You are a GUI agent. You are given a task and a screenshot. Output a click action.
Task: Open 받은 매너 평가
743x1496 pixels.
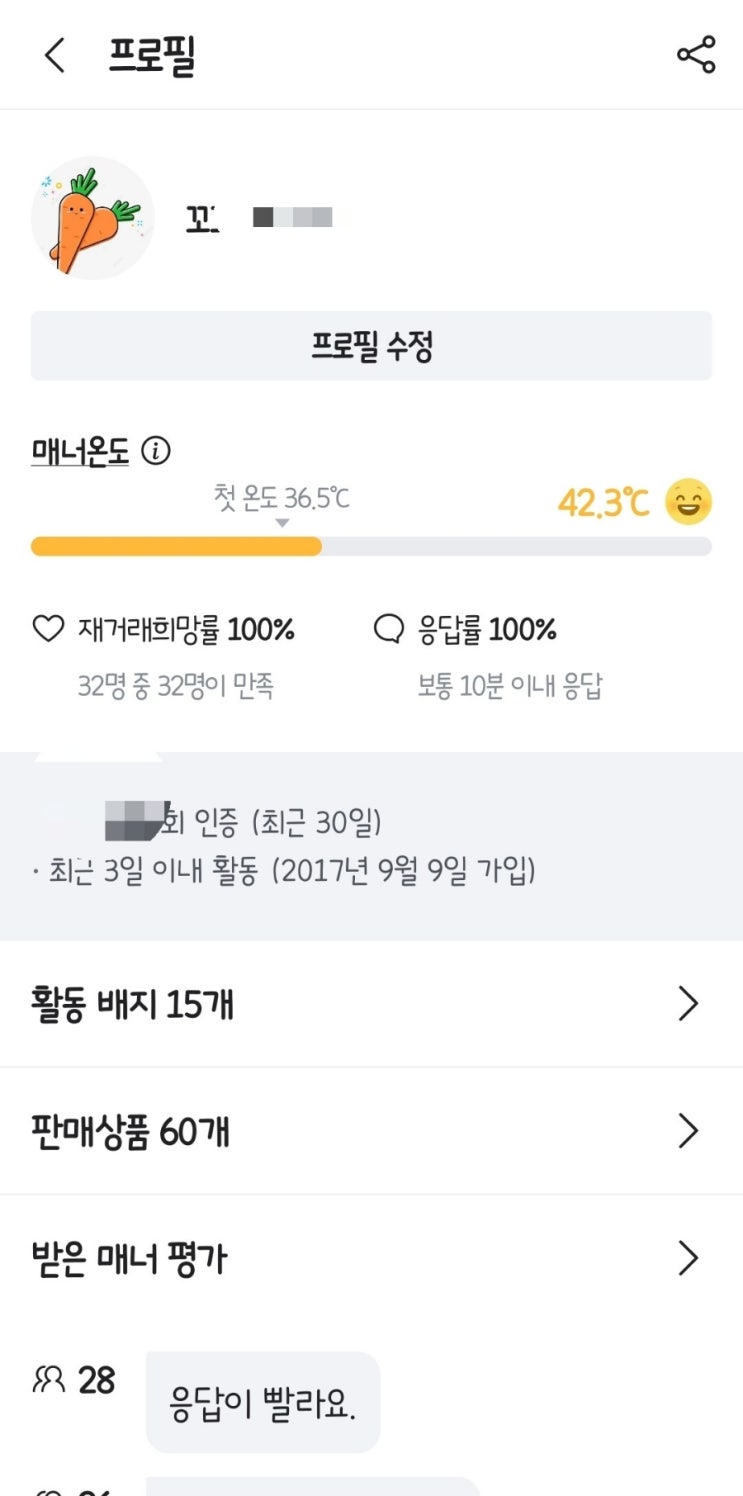(371, 1258)
